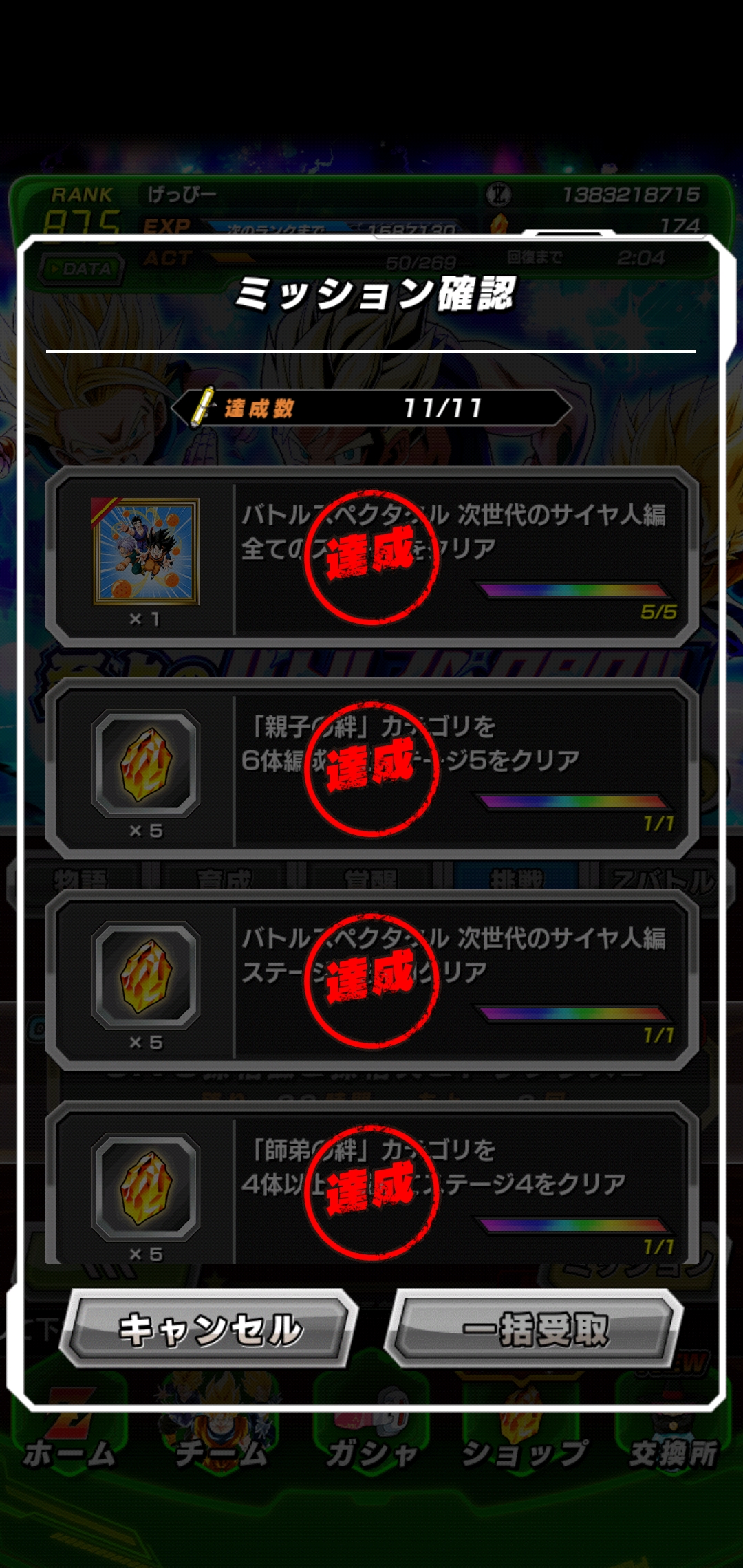Select the 「親子の絆」カテゴリ mission row
743x1568 pixels.
(x=371, y=769)
